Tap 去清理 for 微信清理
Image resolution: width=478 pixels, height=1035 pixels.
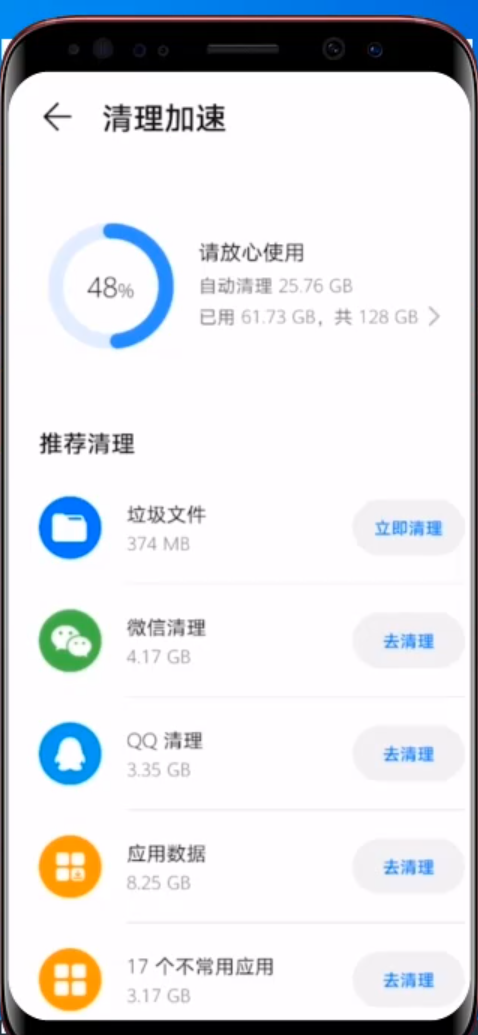point(408,641)
